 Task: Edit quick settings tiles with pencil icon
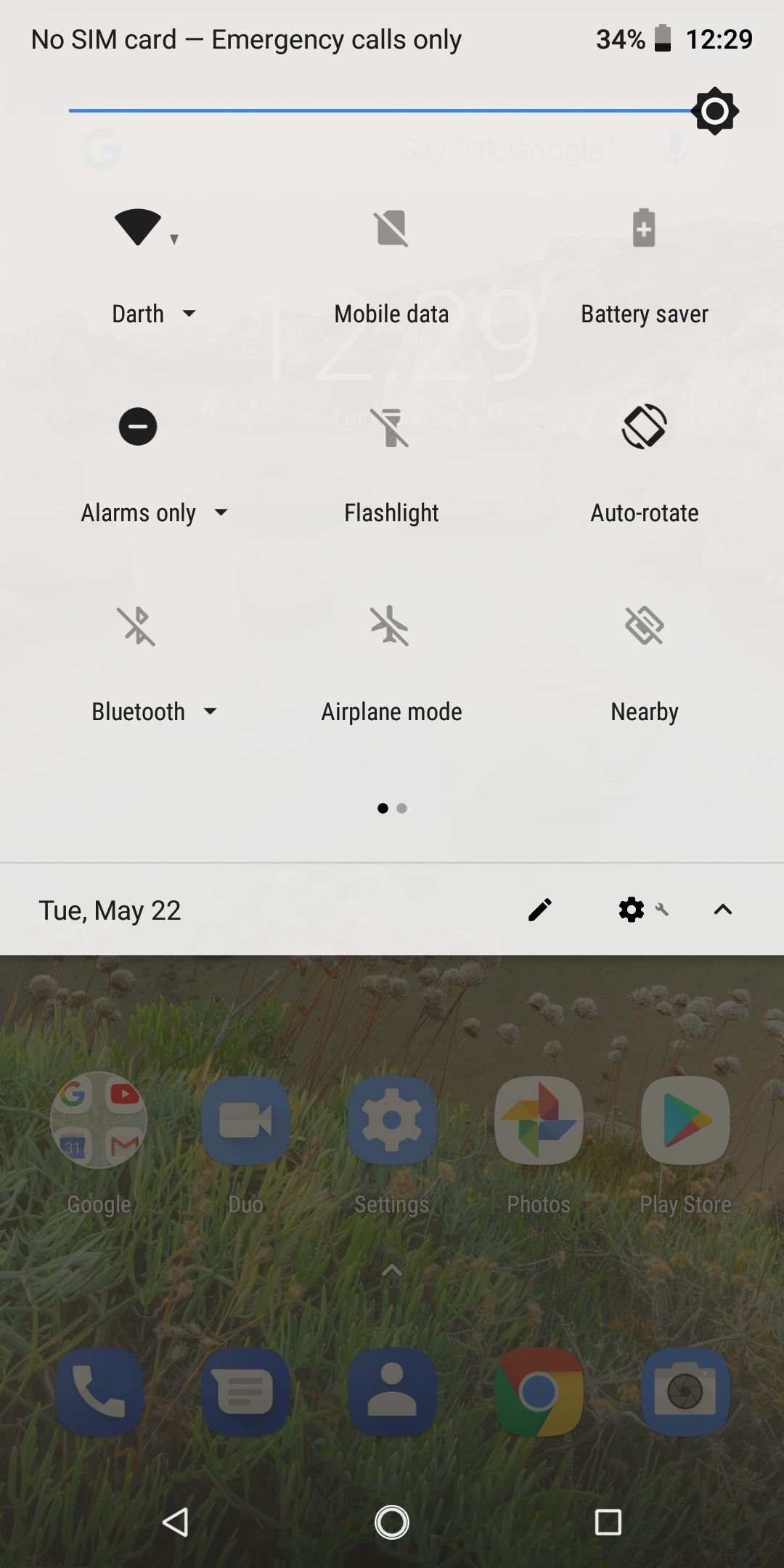(539, 910)
